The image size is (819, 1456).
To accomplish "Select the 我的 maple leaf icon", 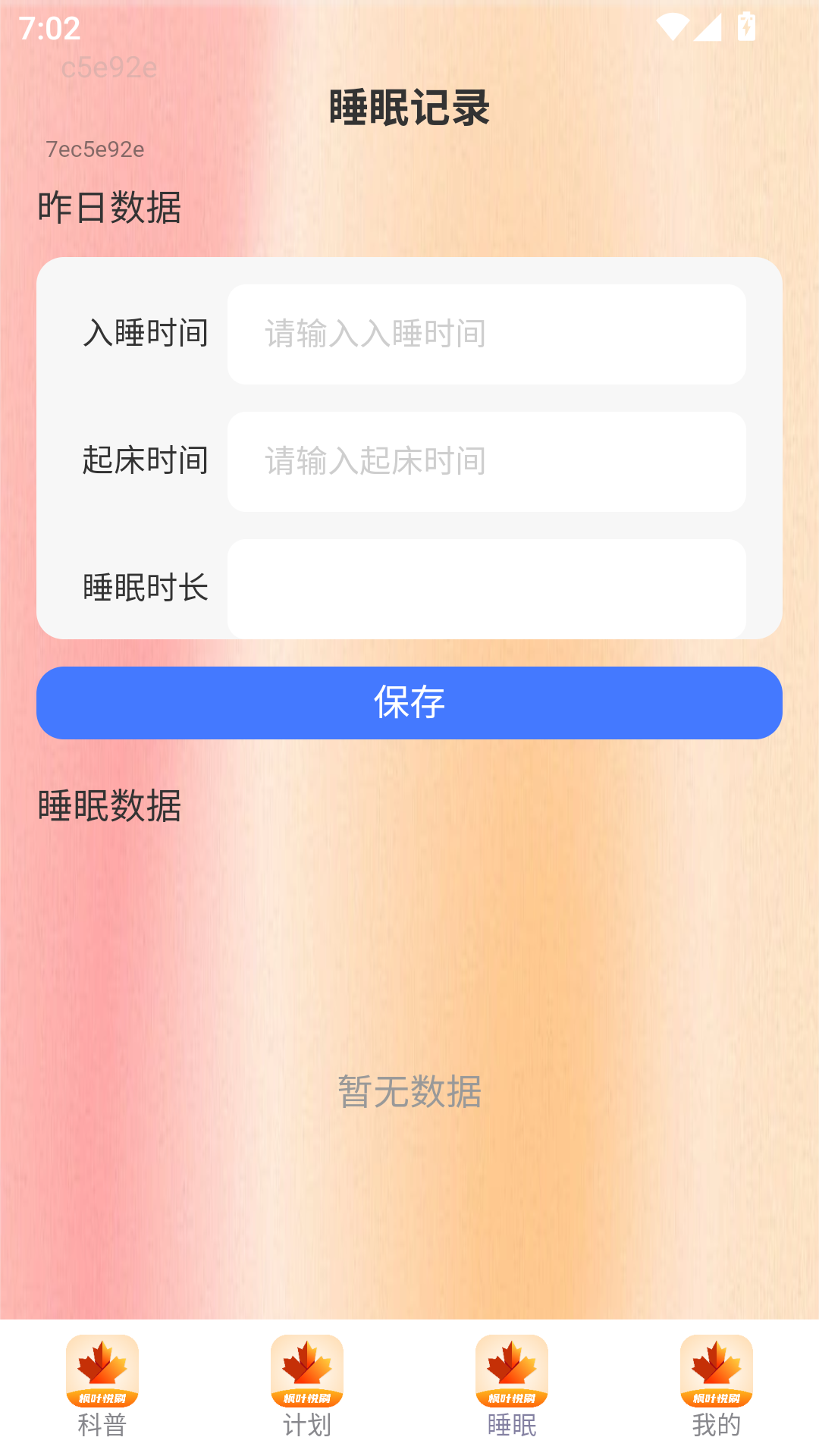I will [717, 1372].
